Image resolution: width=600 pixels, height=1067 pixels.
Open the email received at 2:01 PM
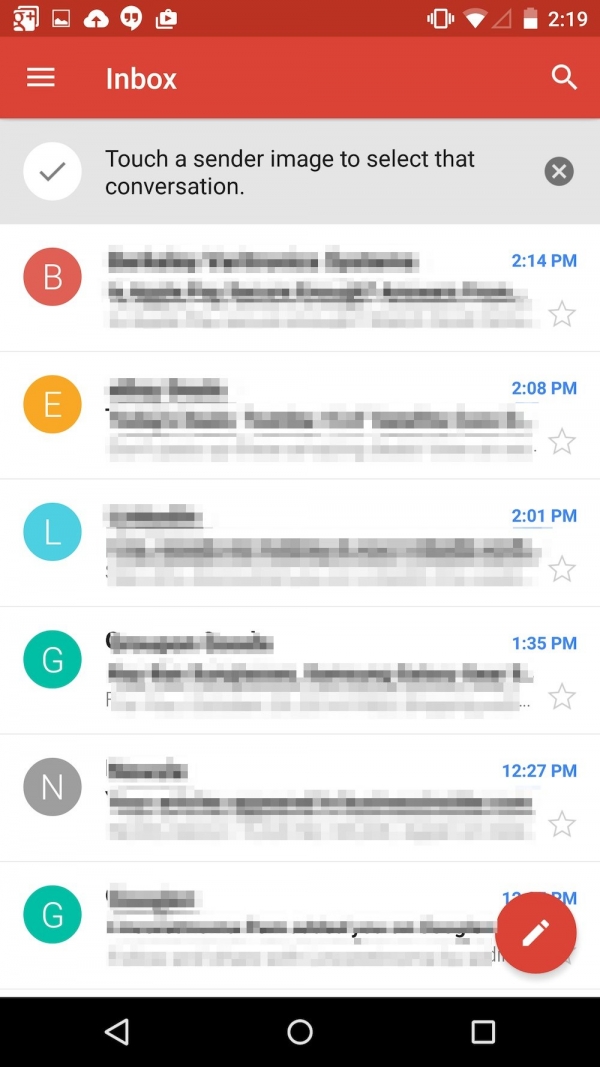point(300,543)
